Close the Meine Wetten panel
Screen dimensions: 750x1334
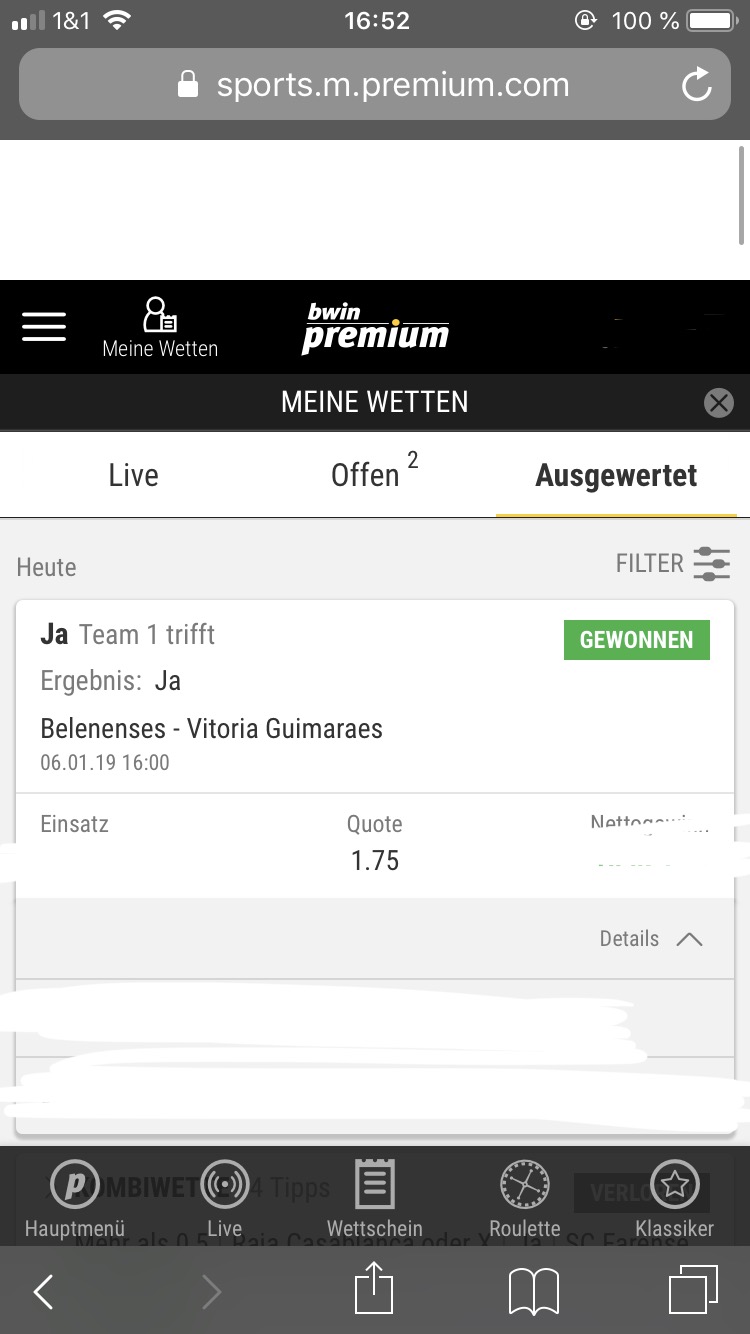[718, 402]
